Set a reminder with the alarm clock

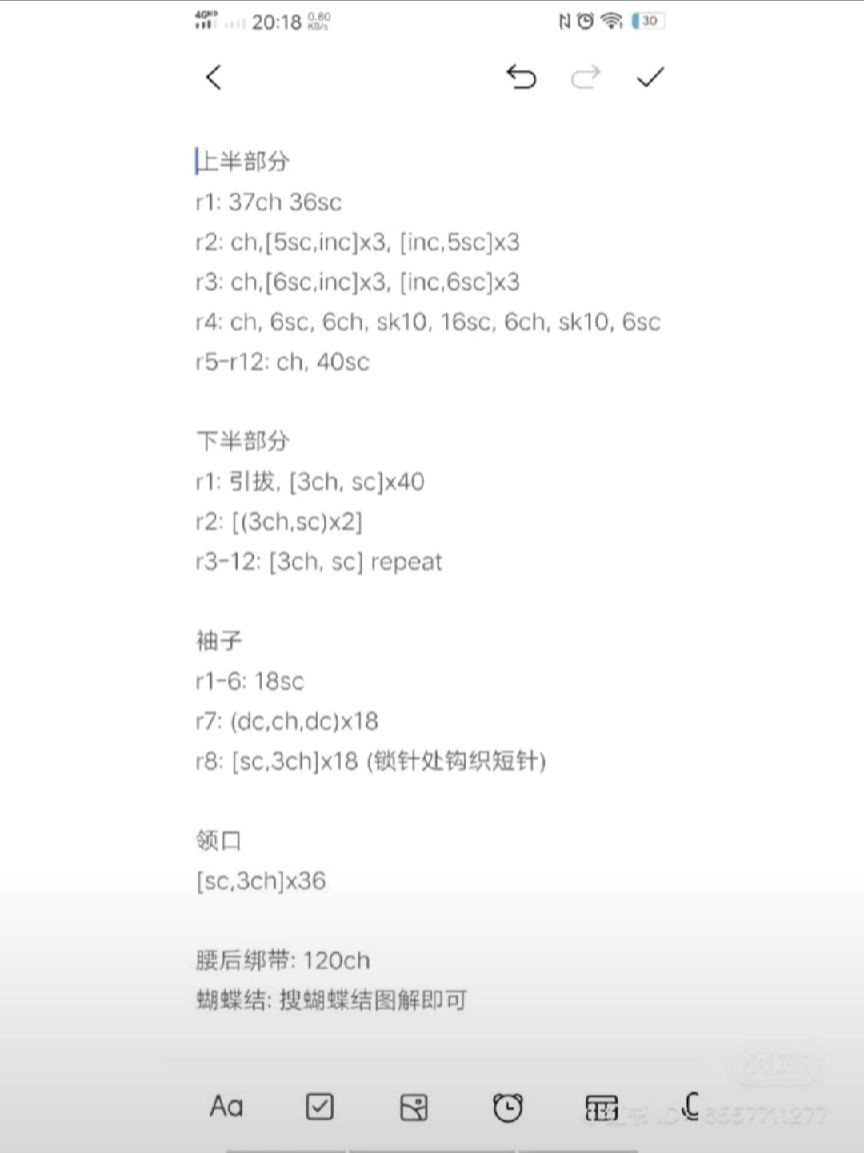(508, 1107)
